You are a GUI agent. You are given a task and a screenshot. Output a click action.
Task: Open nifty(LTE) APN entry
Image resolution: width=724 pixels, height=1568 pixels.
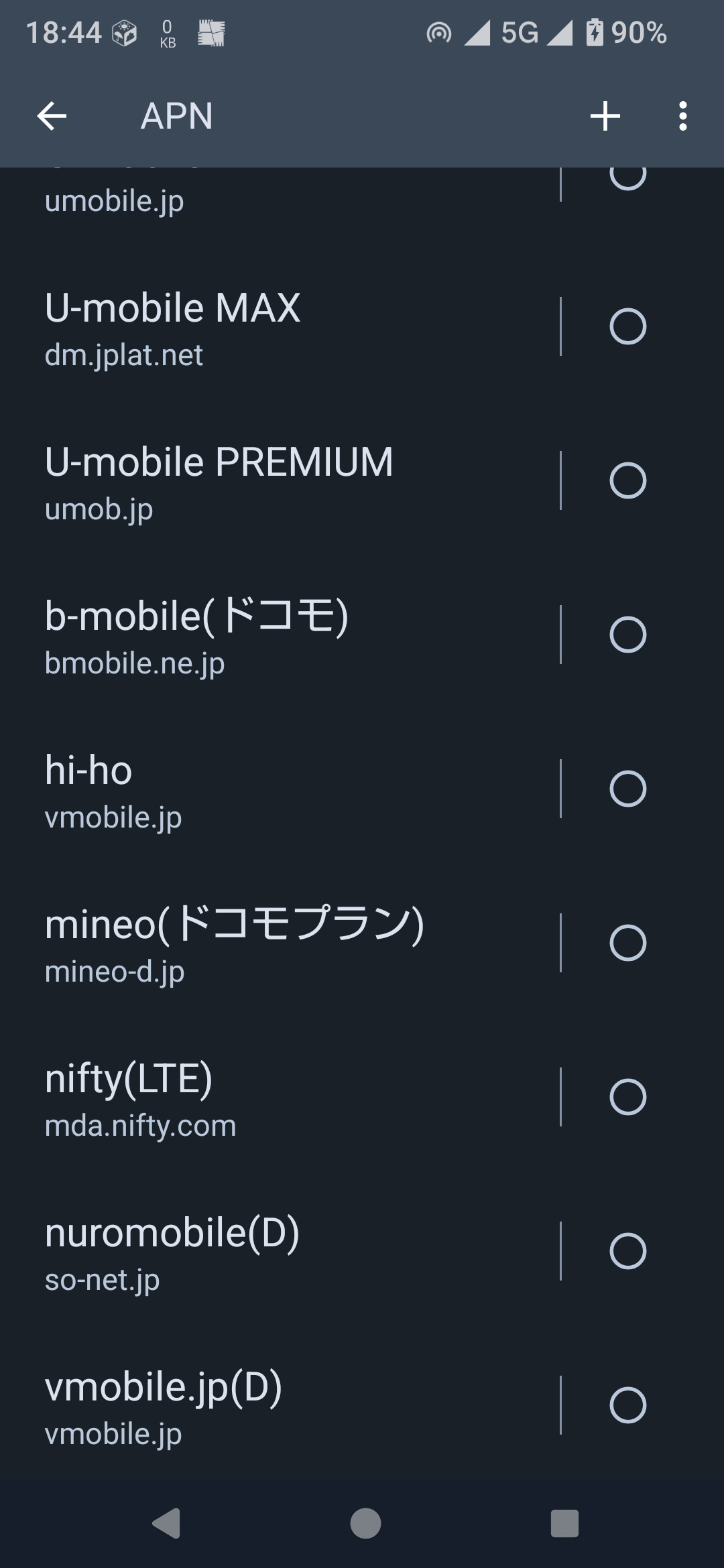(x=280, y=1098)
